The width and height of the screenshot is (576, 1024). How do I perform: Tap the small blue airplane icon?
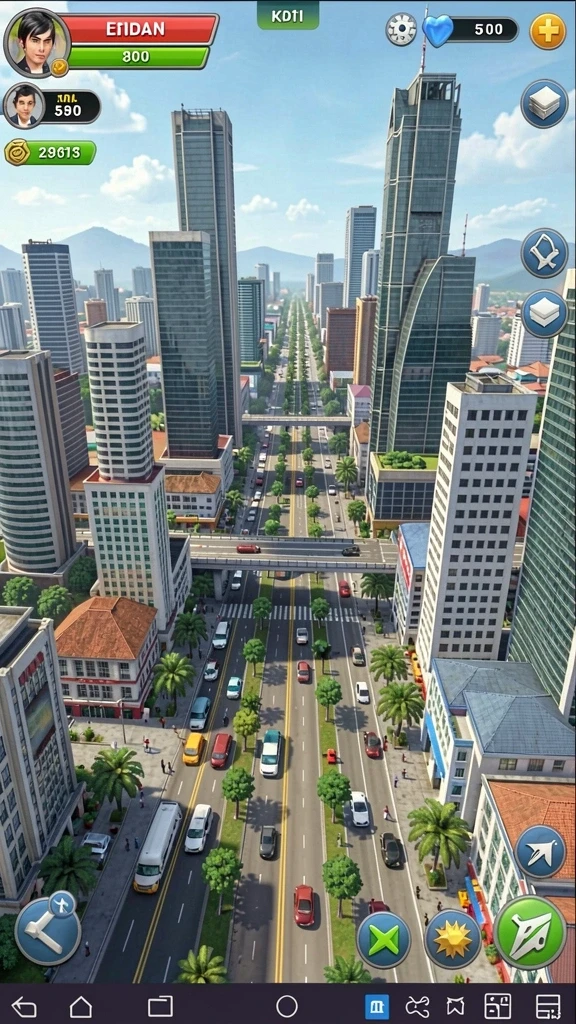(x=541, y=852)
